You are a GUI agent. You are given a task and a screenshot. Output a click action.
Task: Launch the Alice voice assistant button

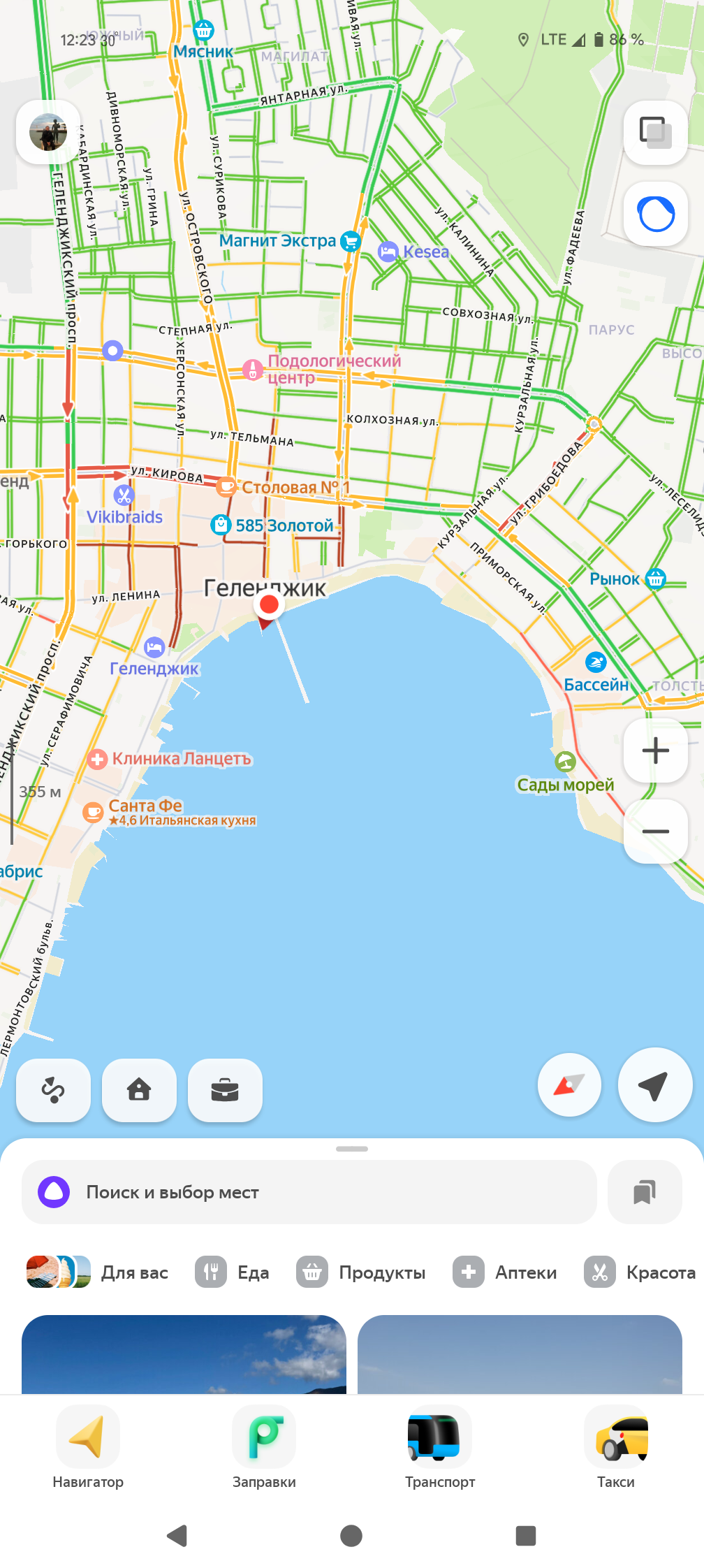pyautogui.click(x=655, y=214)
